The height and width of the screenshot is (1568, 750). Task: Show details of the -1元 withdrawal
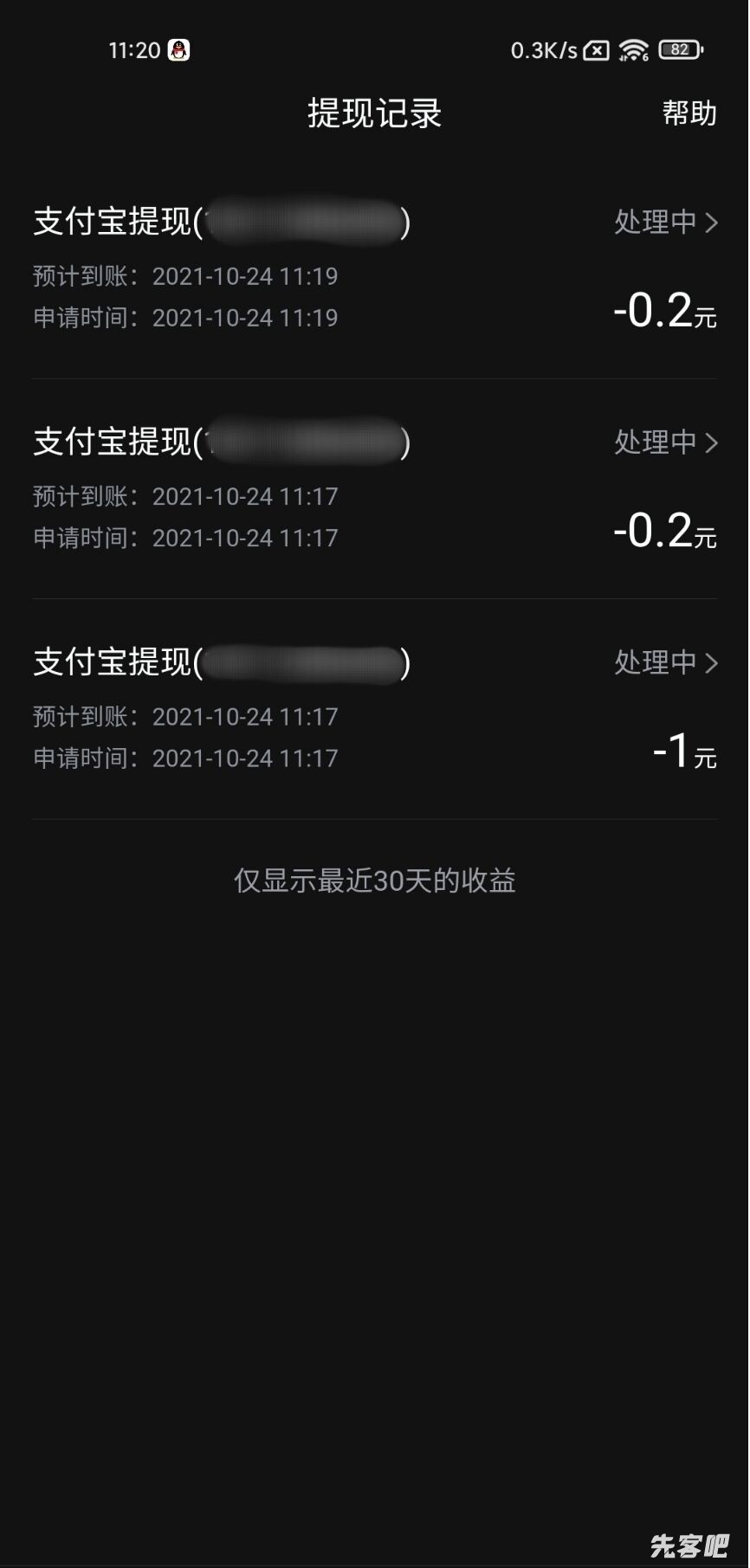point(374,709)
